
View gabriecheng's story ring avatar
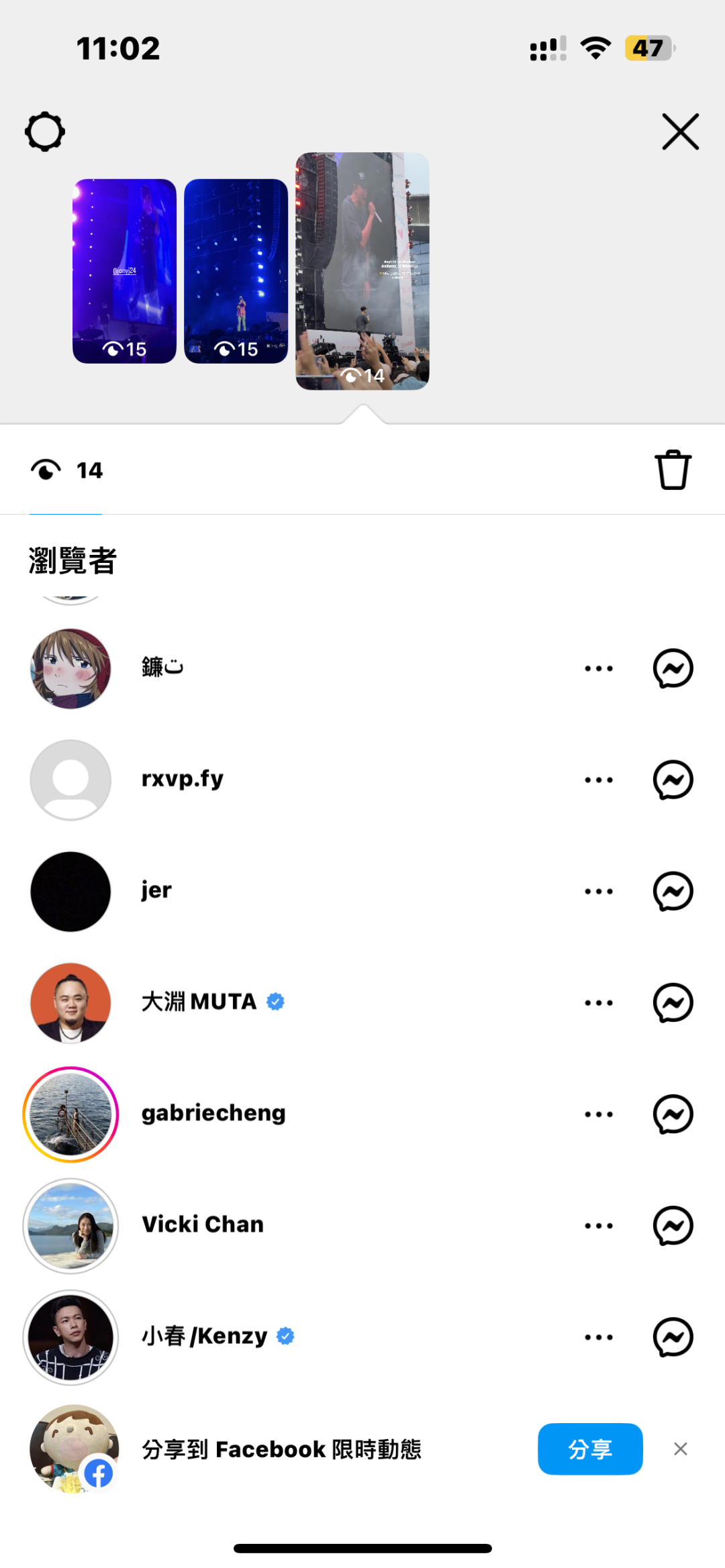tap(70, 1114)
